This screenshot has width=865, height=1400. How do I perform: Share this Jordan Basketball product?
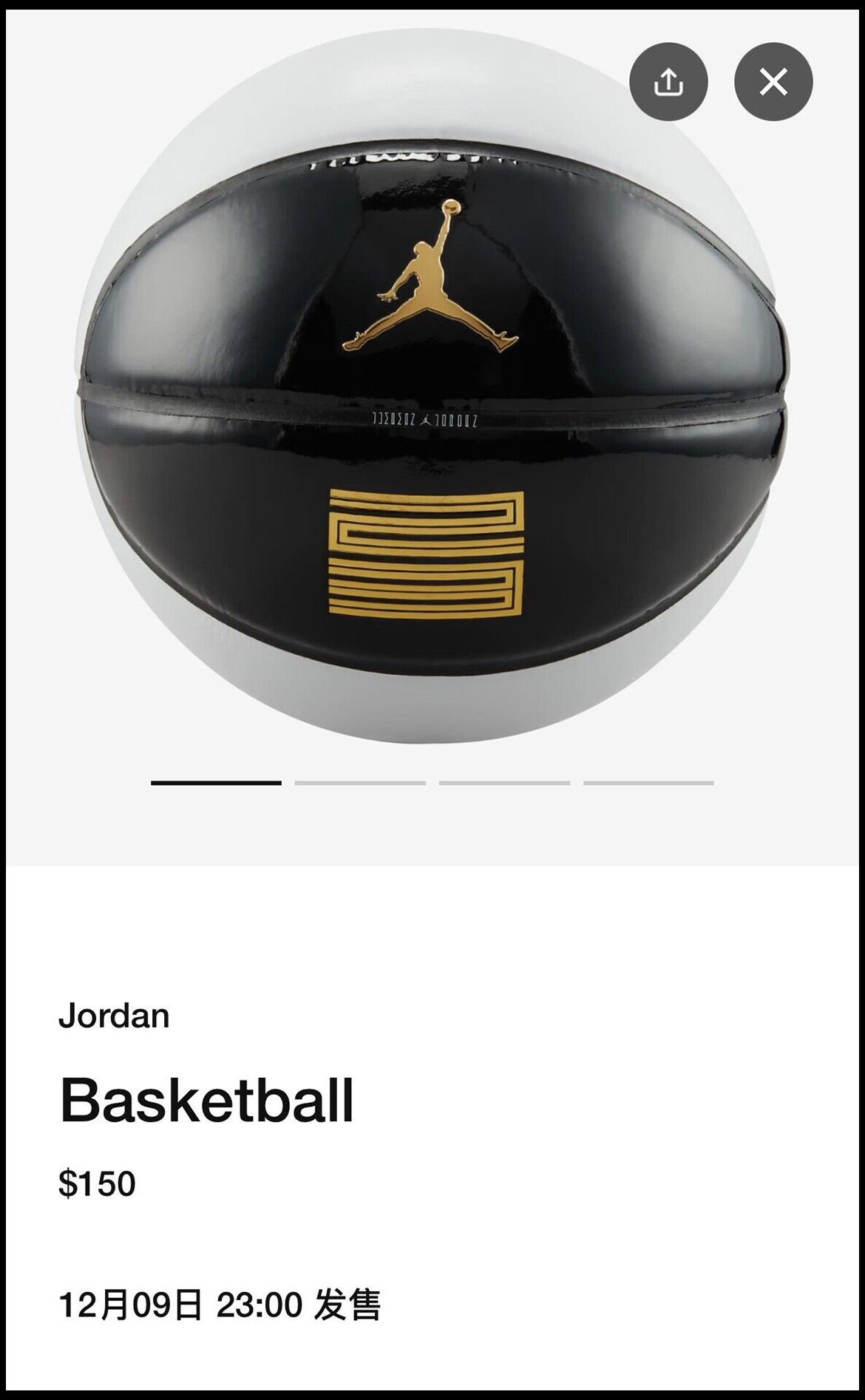click(x=668, y=82)
